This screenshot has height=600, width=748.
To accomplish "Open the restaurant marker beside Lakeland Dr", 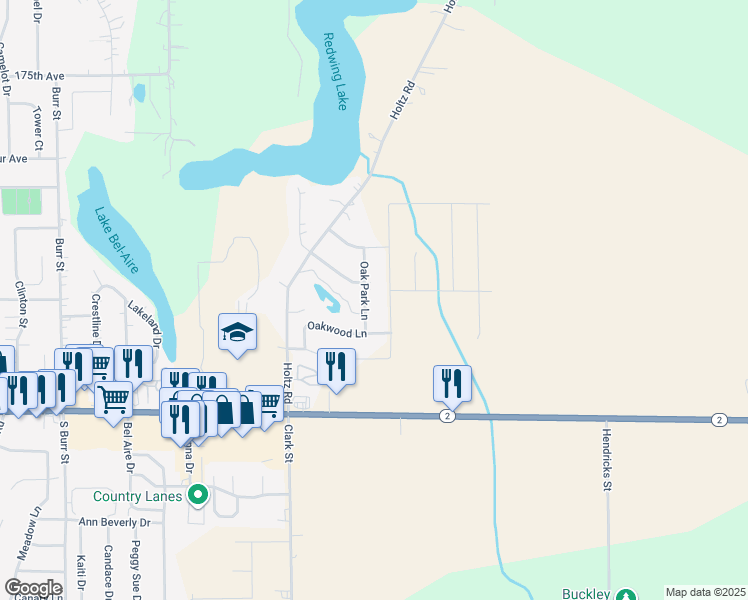I will point(134,368).
